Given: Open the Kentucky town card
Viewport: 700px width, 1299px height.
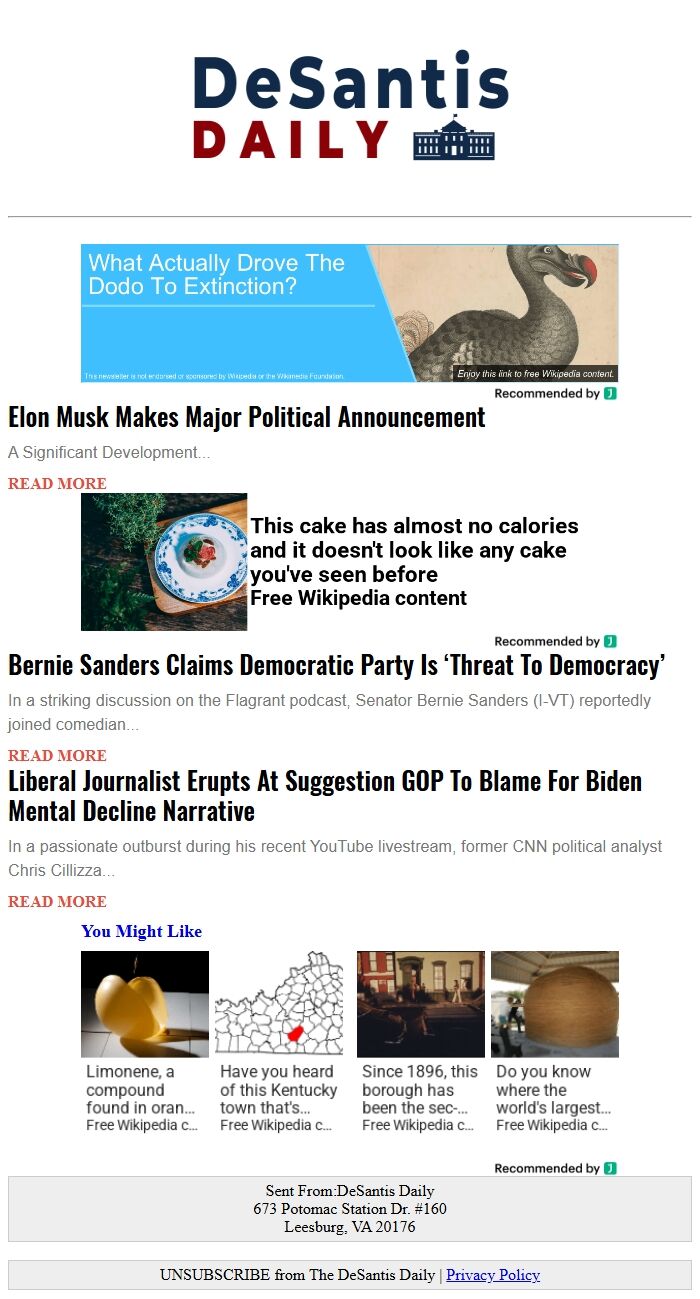Looking at the screenshot, I should click(279, 1043).
